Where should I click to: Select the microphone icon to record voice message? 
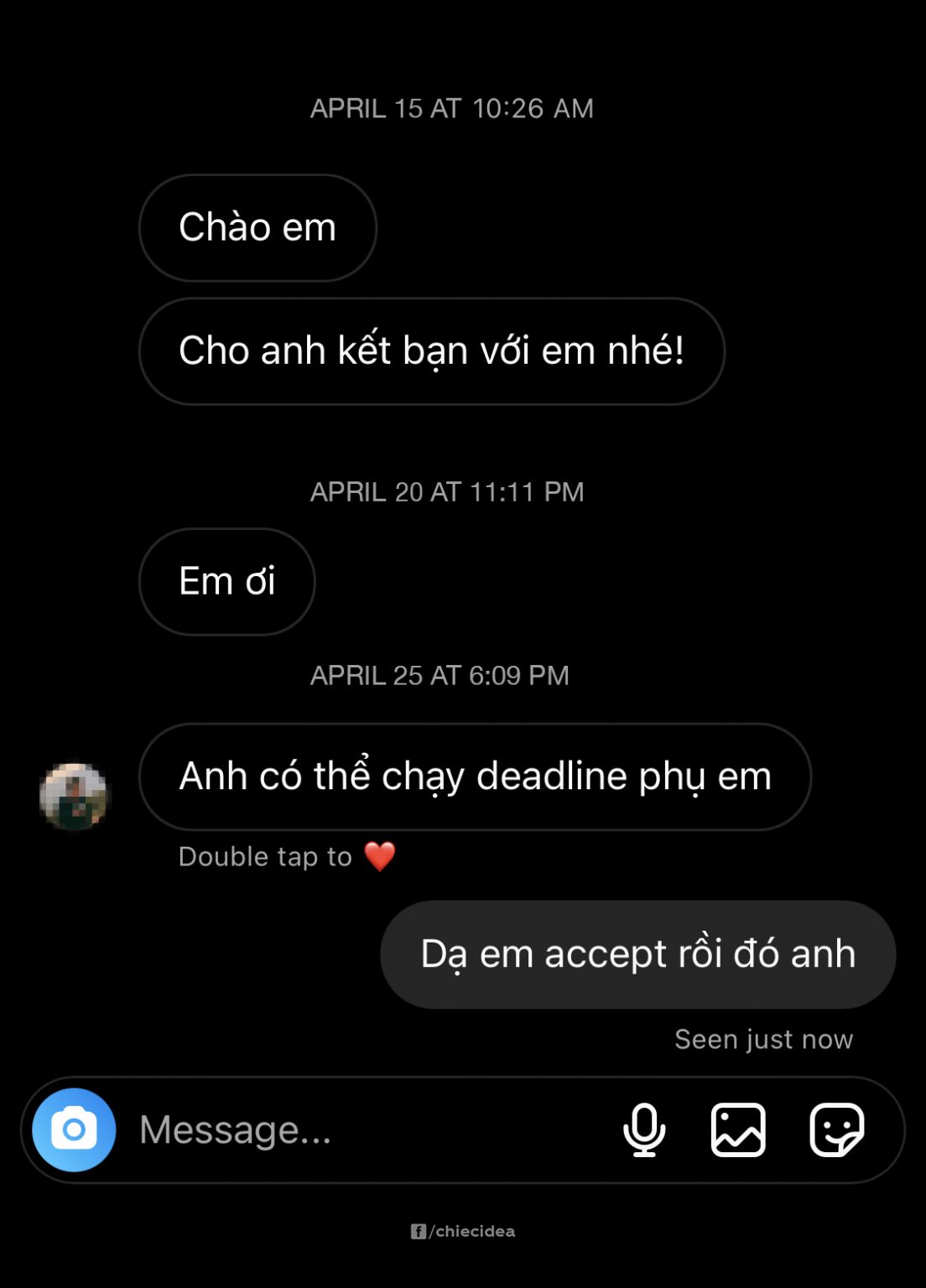(x=644, y=1130)
